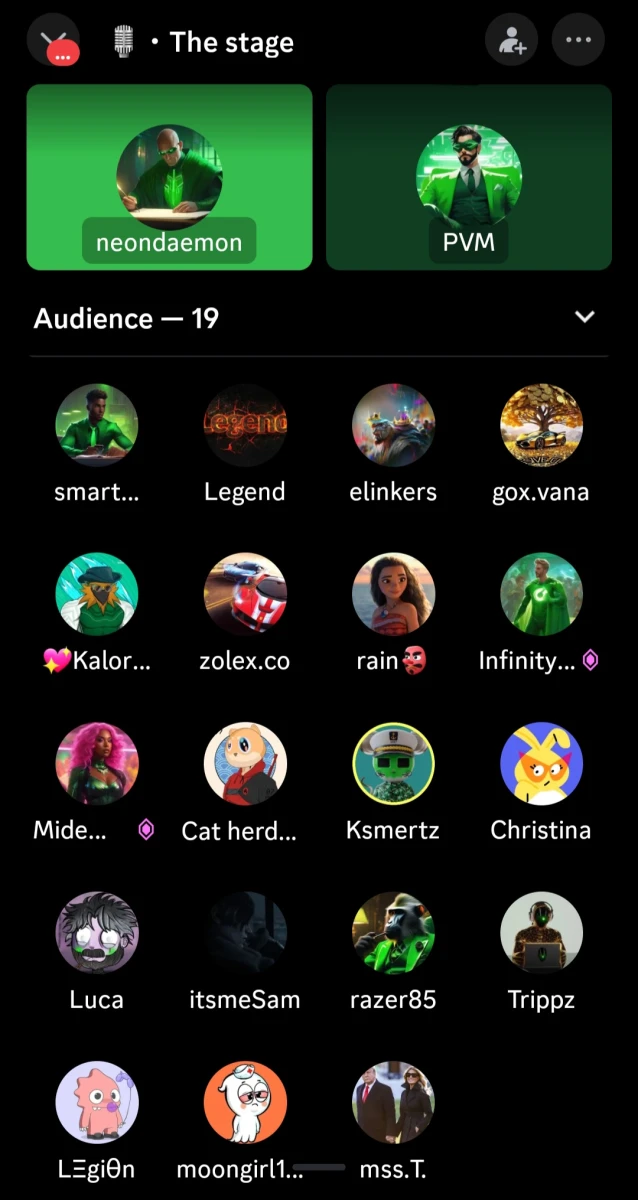The height and width of the screenshot is (1200, 638).
Task: Open elinkers' audience profile
Action: point(393,426)
